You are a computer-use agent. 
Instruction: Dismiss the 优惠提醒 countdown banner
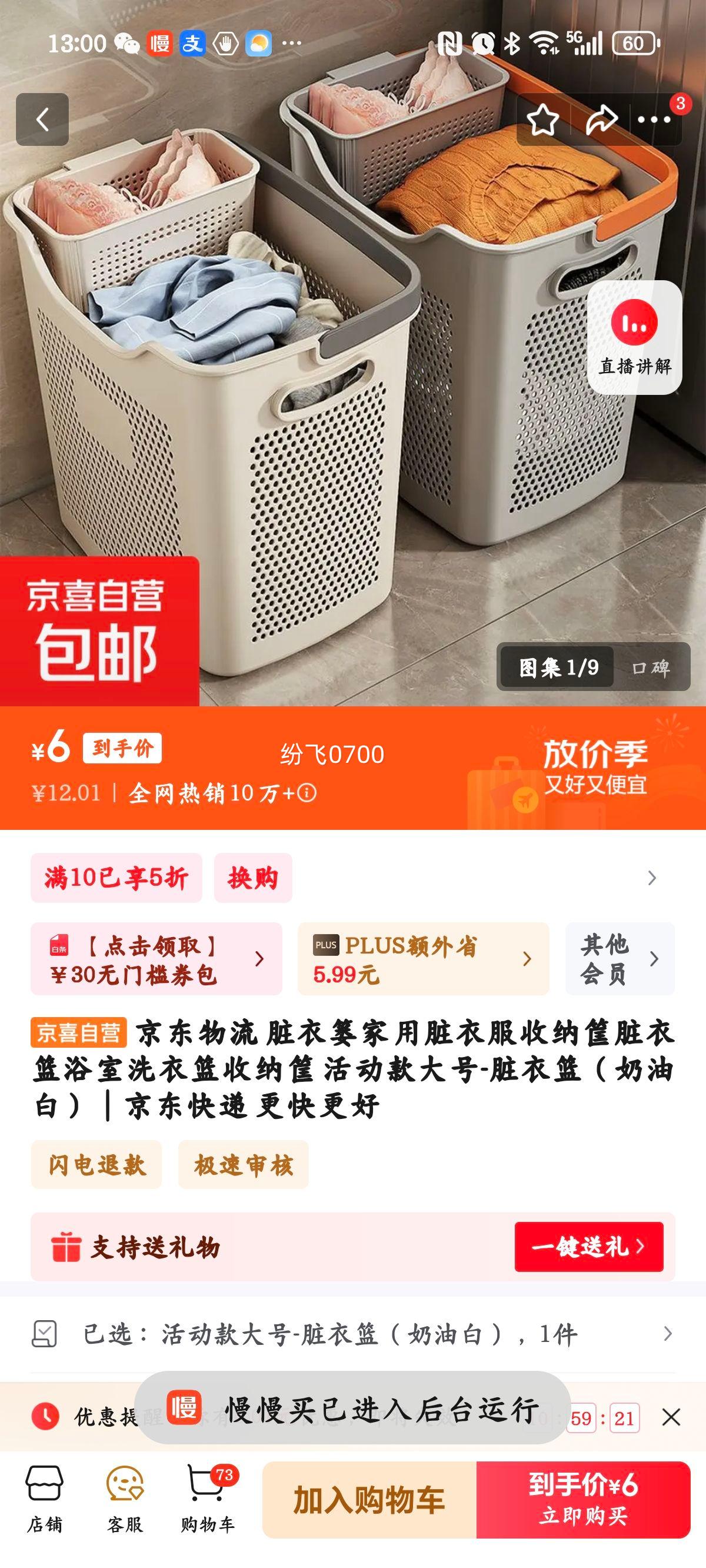(671, 1418)
